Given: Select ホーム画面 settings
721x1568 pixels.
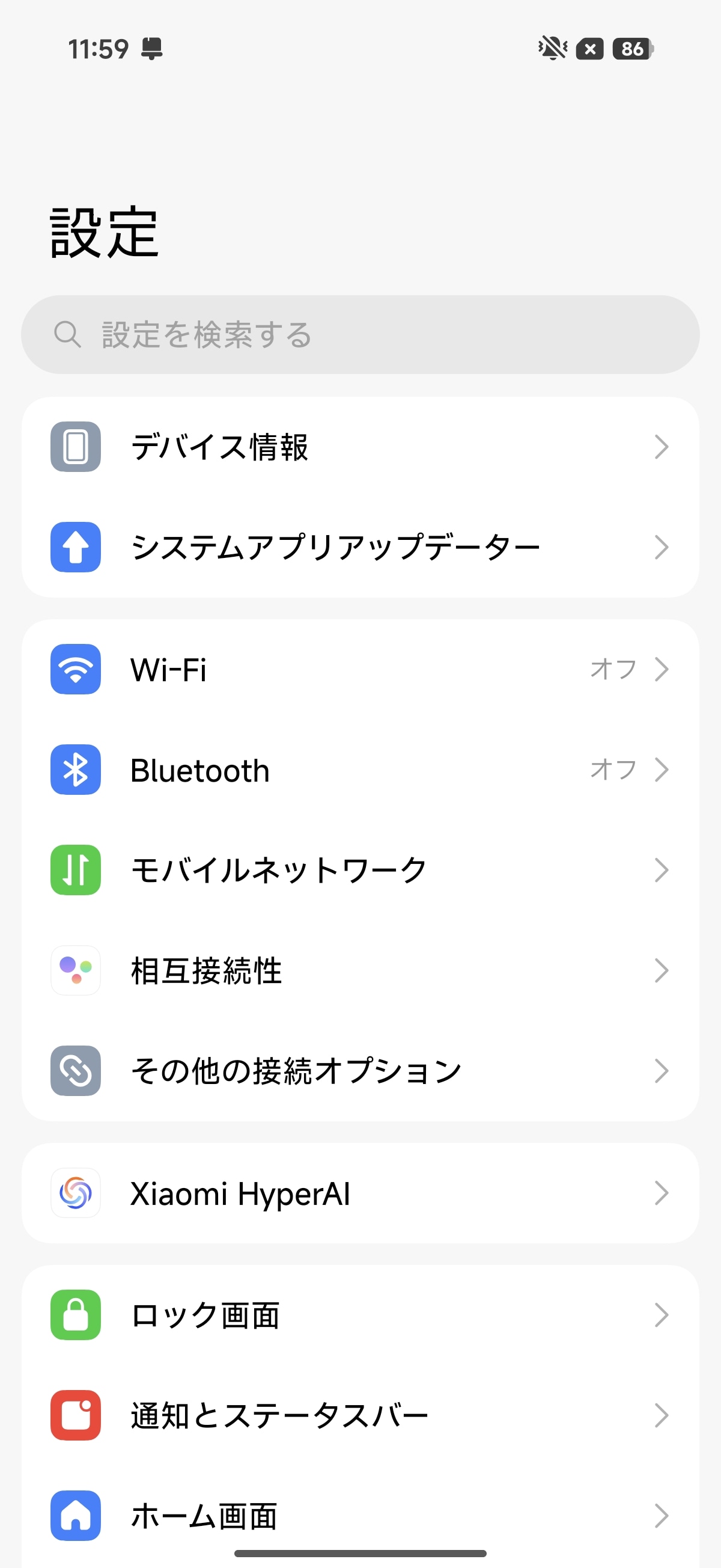Looking at the screenshot, I should coord(359,1516).
